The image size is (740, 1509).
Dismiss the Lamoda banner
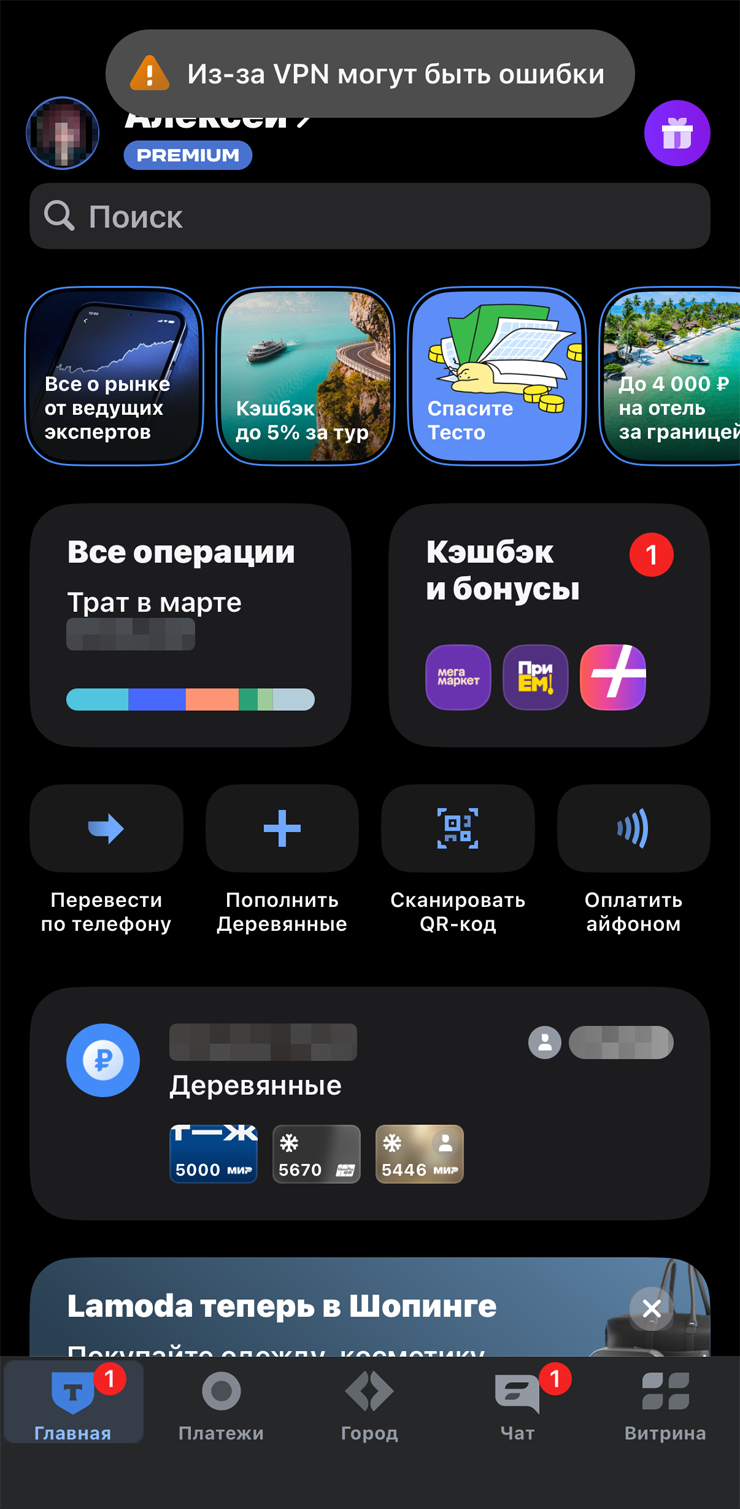[x=651, y=1308]
